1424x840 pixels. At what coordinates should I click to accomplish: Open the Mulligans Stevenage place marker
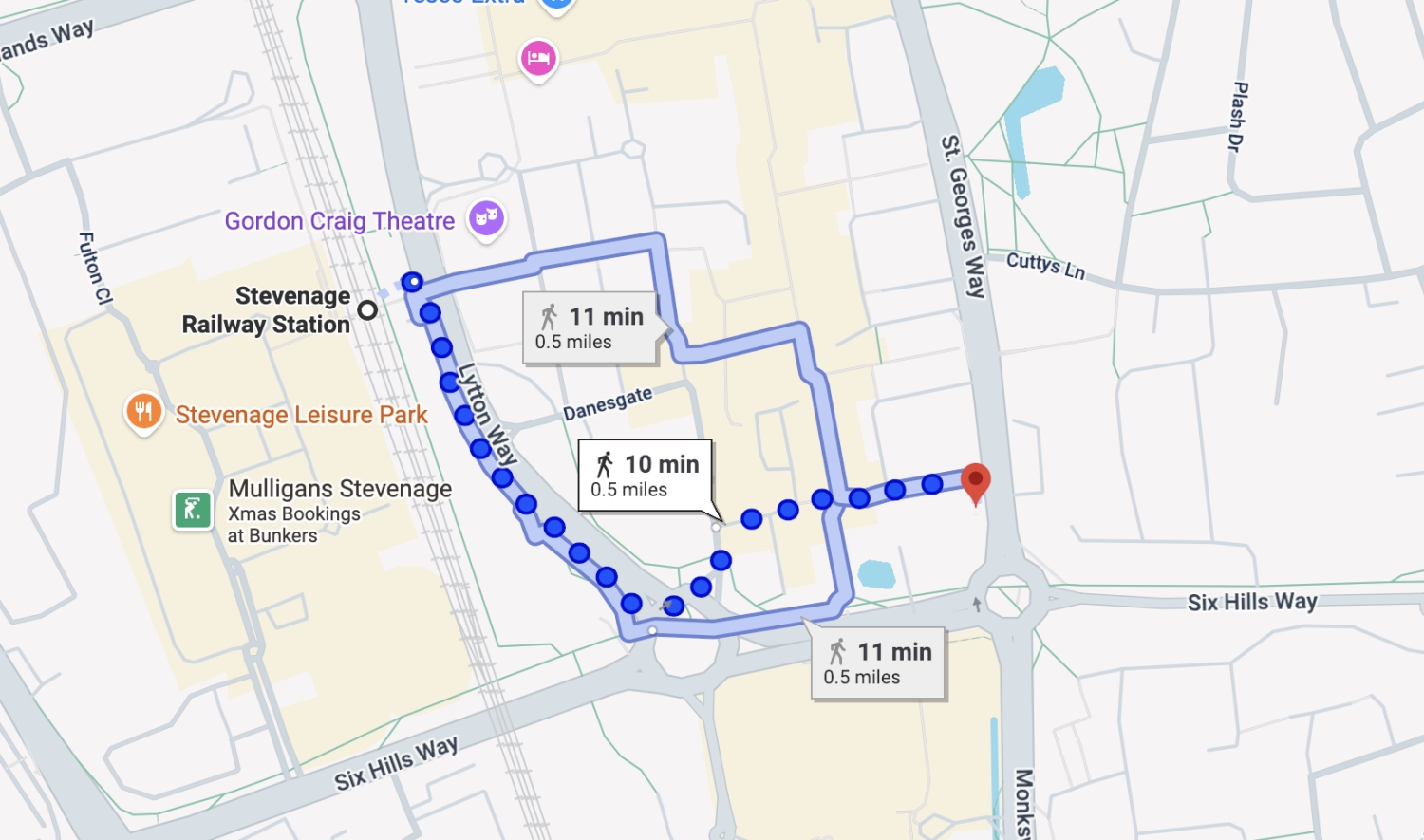click(x=193, y=510)
